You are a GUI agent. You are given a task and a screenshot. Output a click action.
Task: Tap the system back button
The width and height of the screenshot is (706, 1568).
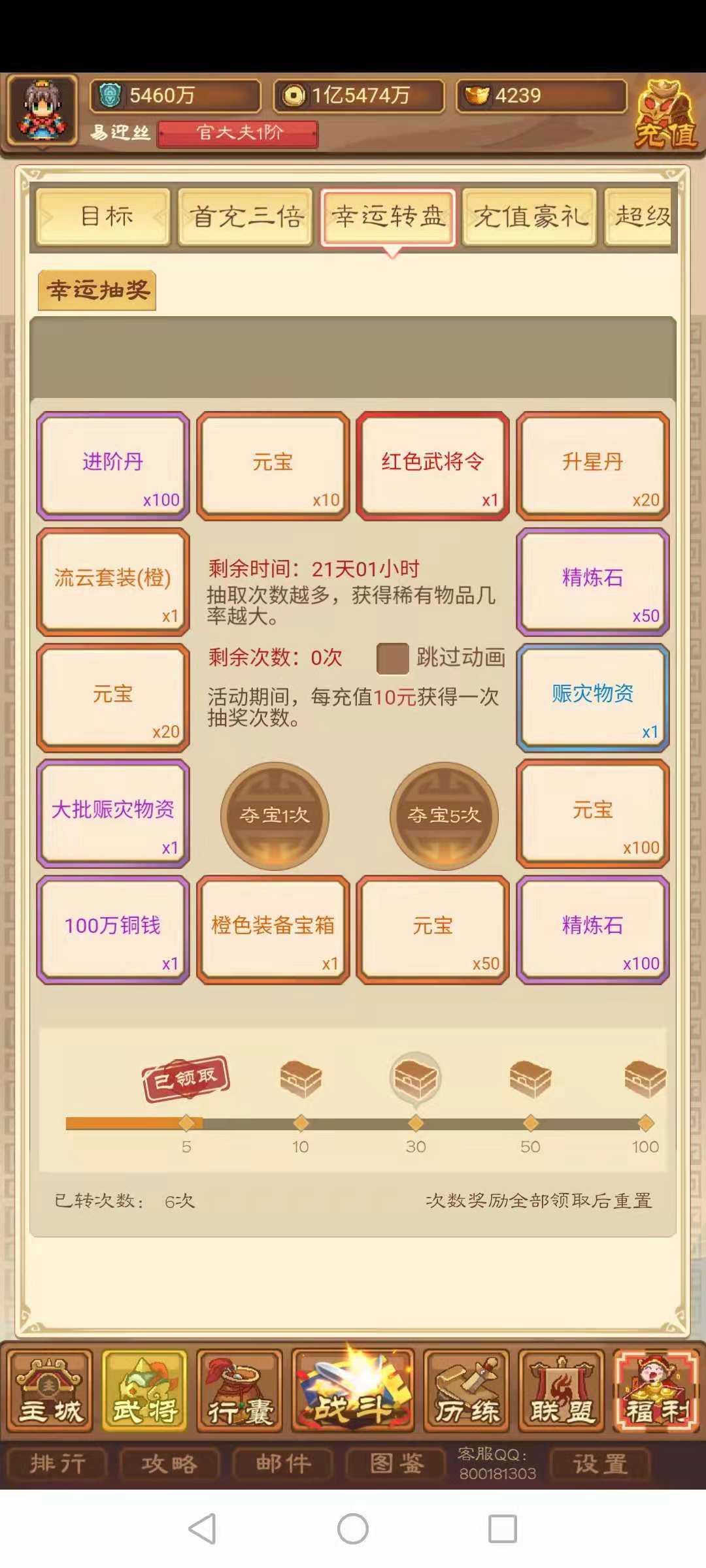(202, 1529)
